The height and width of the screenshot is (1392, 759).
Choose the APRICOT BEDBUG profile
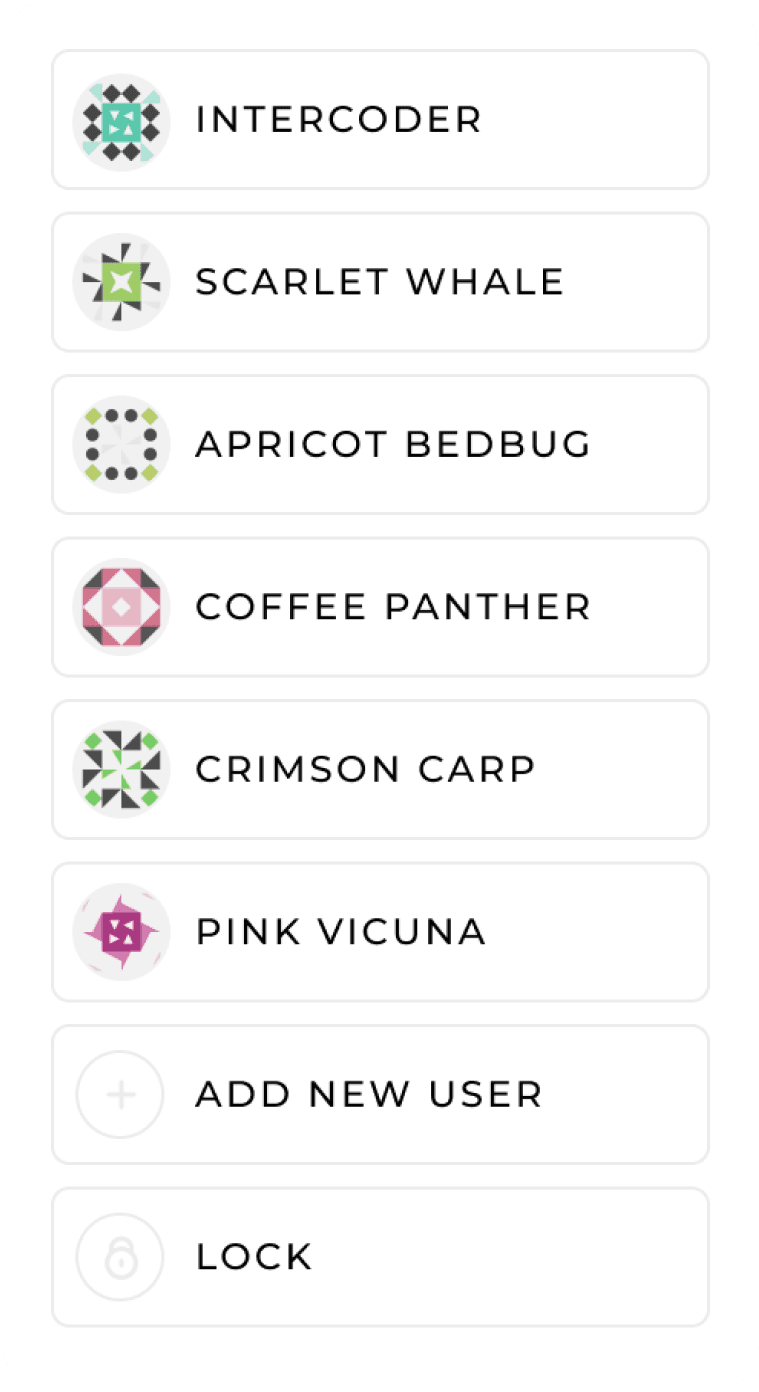[380, 445]
